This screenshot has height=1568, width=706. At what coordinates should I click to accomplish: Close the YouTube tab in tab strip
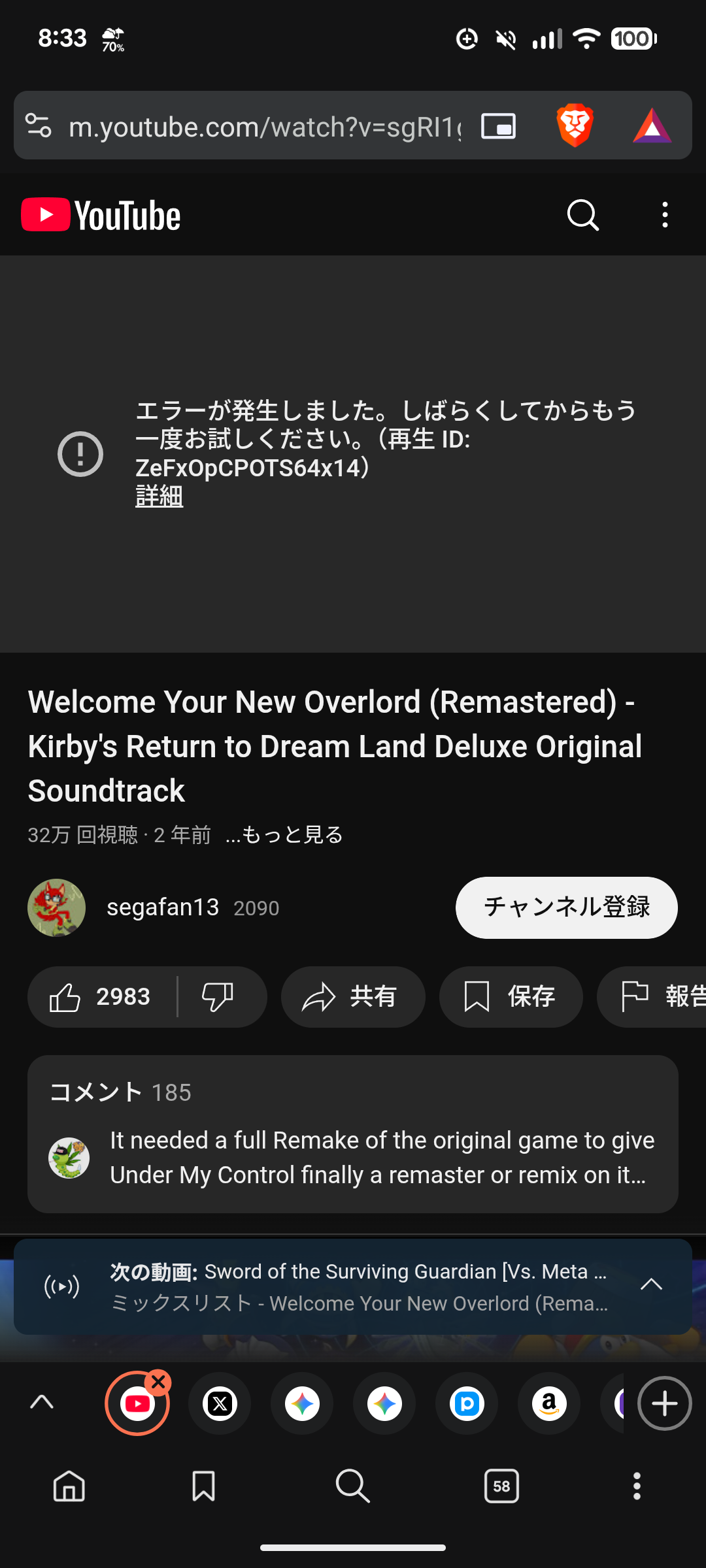point(158,1382)
